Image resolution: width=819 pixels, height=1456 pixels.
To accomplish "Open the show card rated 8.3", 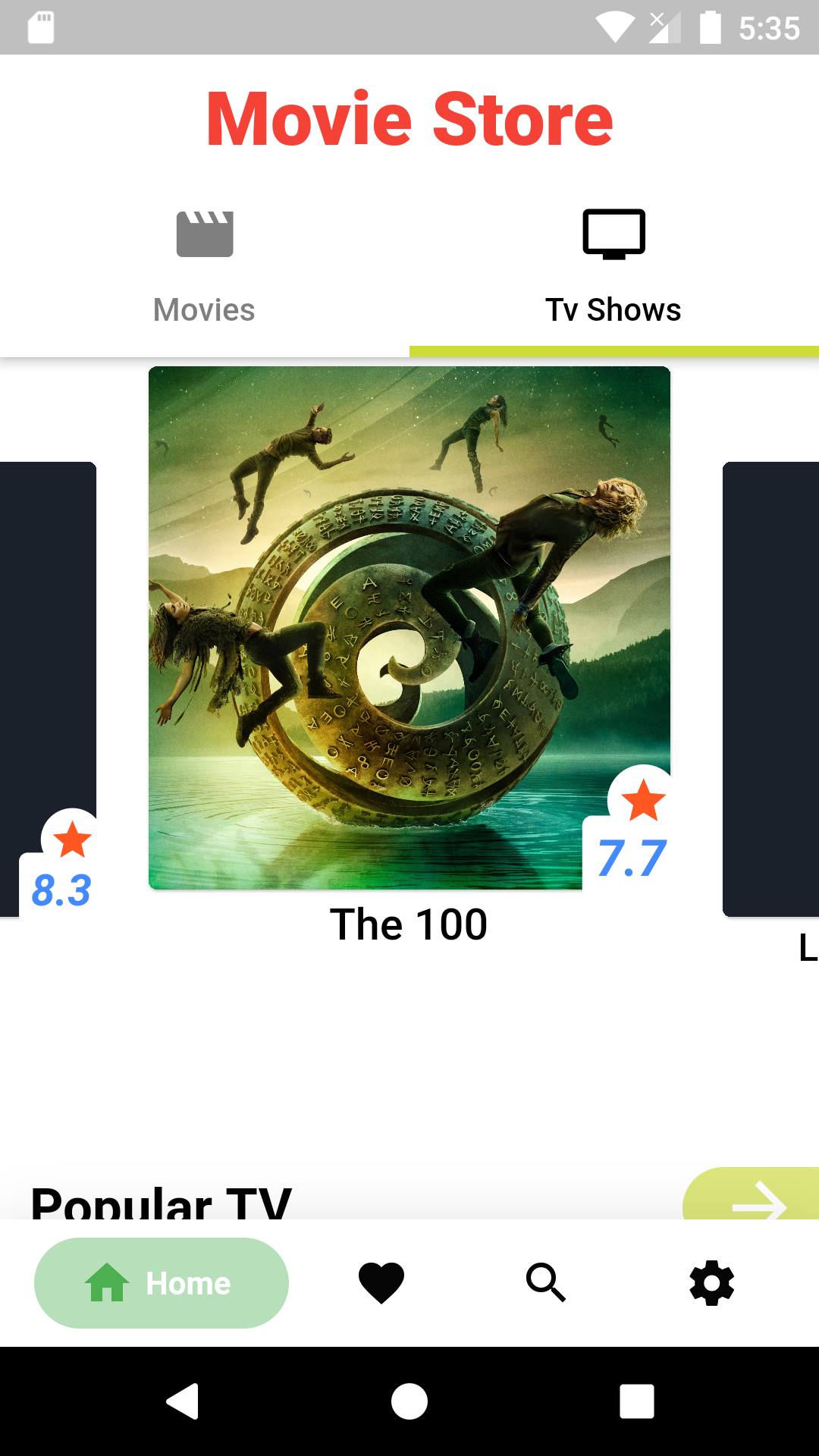I will (x=48, y=689).
